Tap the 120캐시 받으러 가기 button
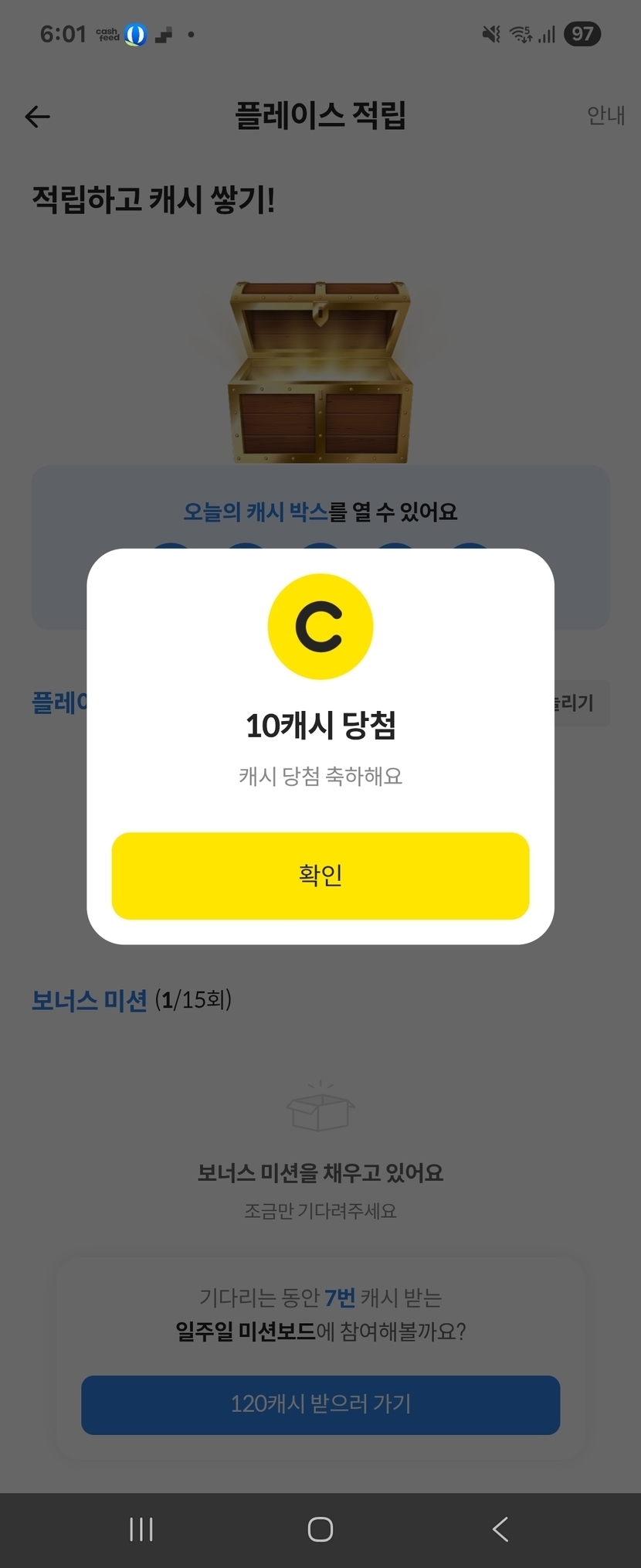Viewport: 641px width, 1568px height. click(x=320, y=1404)
